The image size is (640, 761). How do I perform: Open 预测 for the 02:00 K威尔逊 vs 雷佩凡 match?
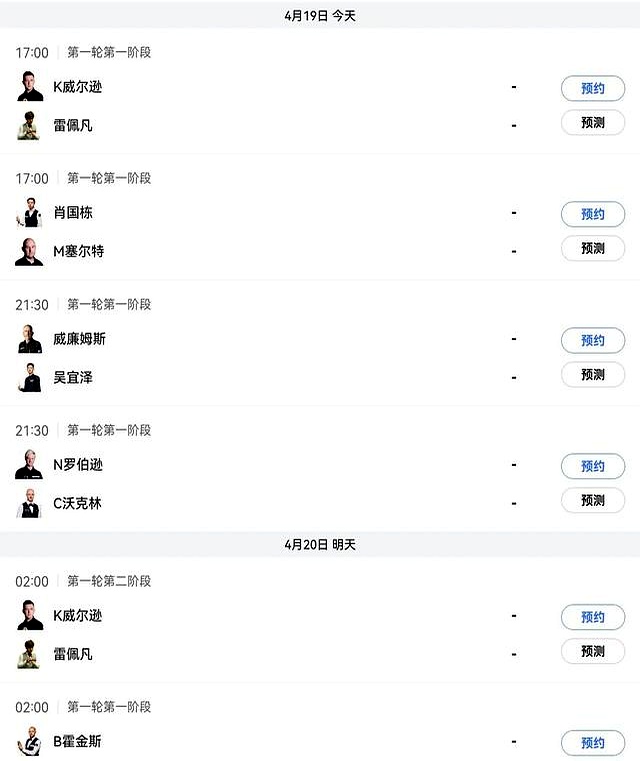[x=593, y=651]
